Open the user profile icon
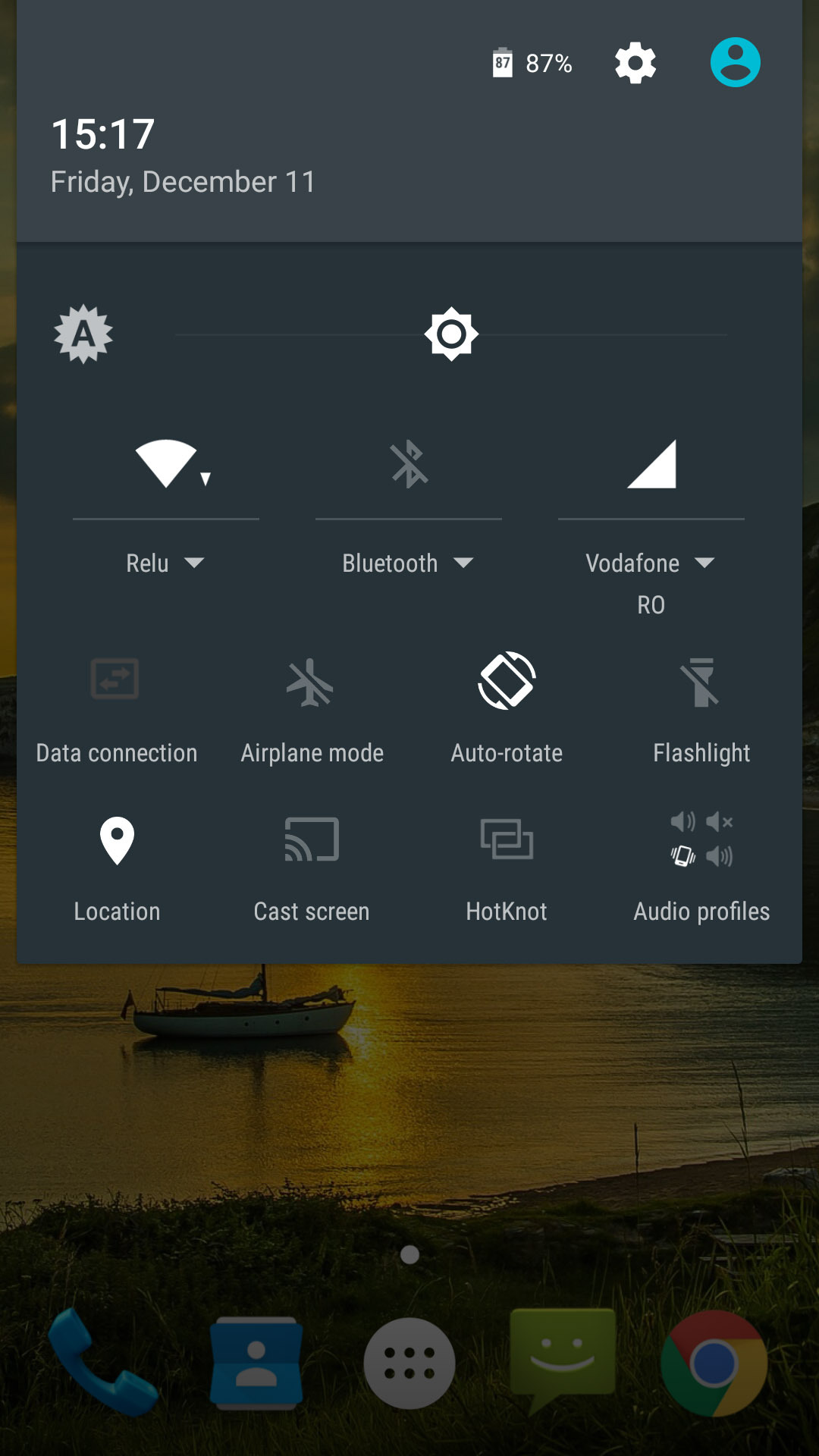The height and width of the screenshot is (1456, 819). (x=735, y=62)
